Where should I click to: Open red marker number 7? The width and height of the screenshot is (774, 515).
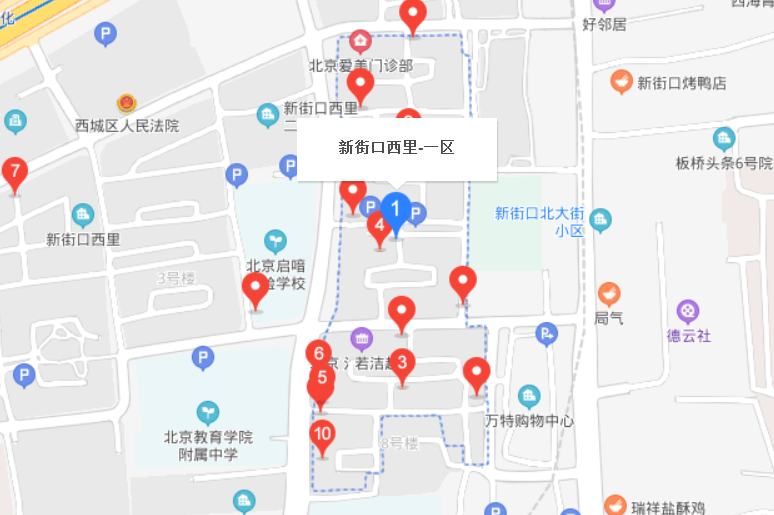tap(14, 171)
